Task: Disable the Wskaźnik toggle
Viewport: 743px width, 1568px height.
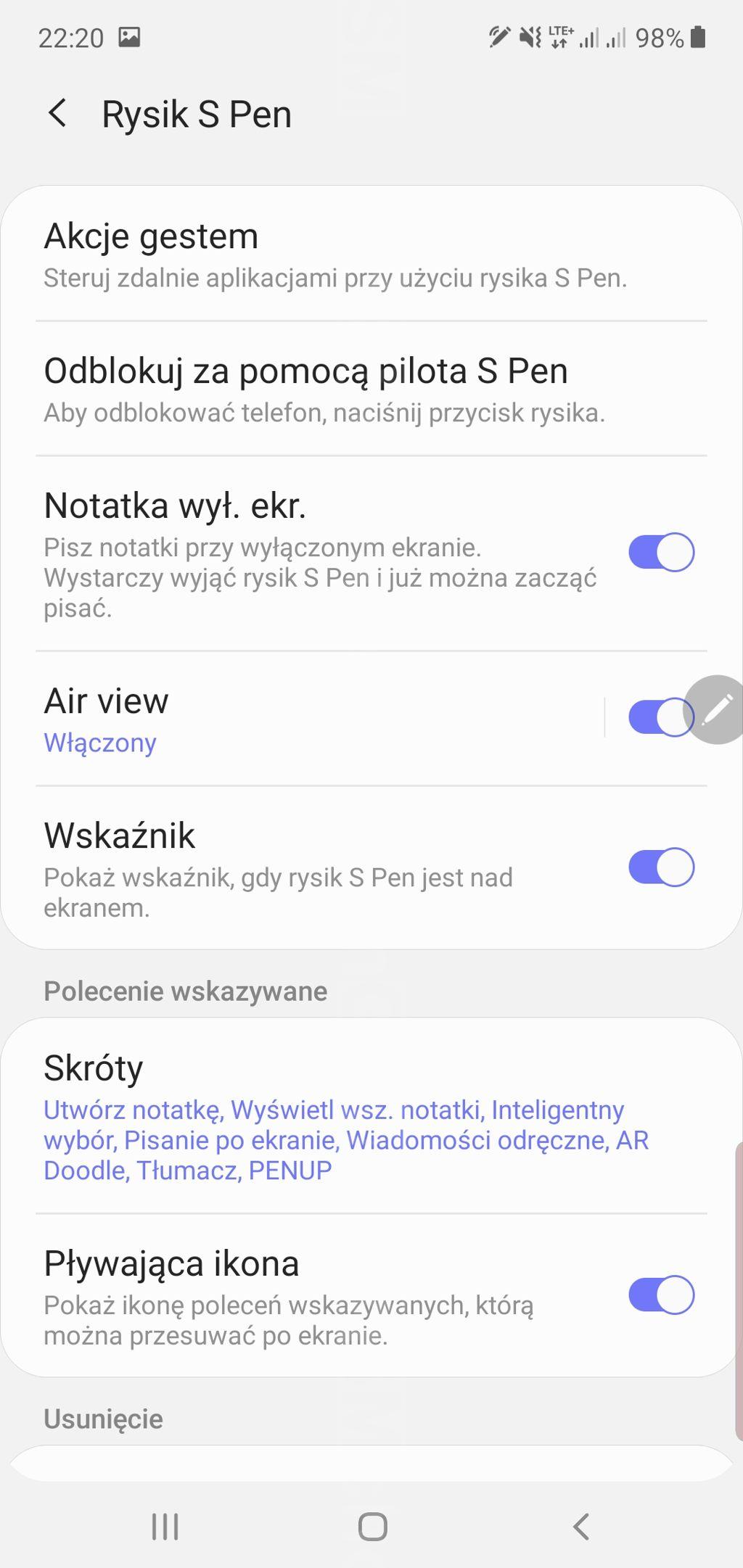Action: [x=661, y=867]
